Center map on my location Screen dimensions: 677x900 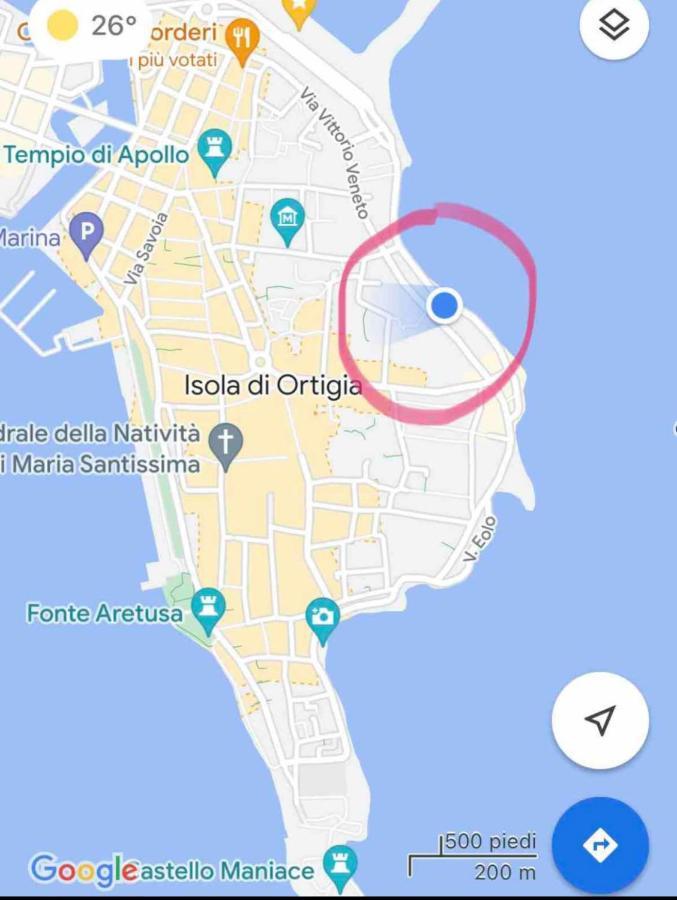[600, 720]
